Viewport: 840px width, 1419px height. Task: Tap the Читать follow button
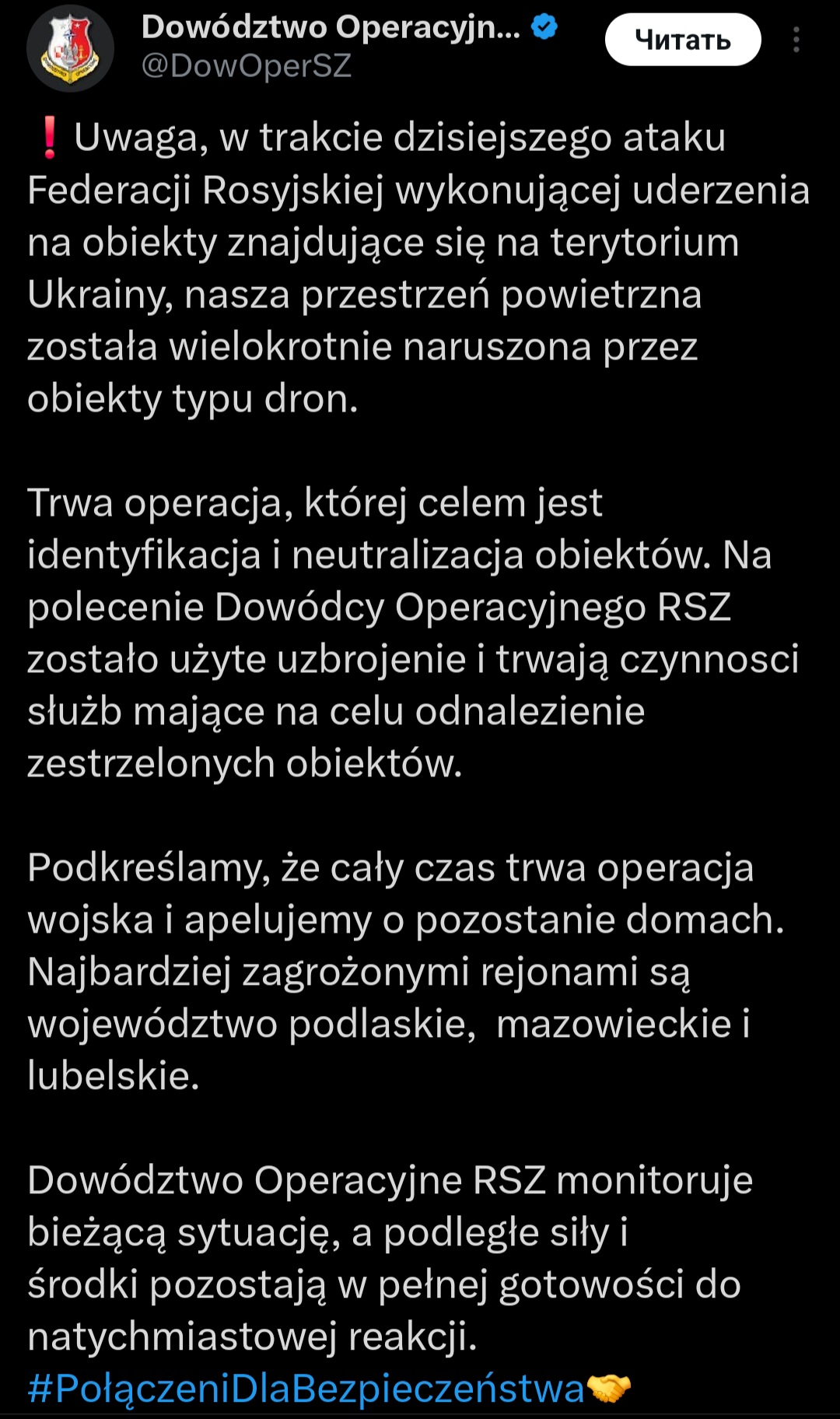[x=683, y=40]
